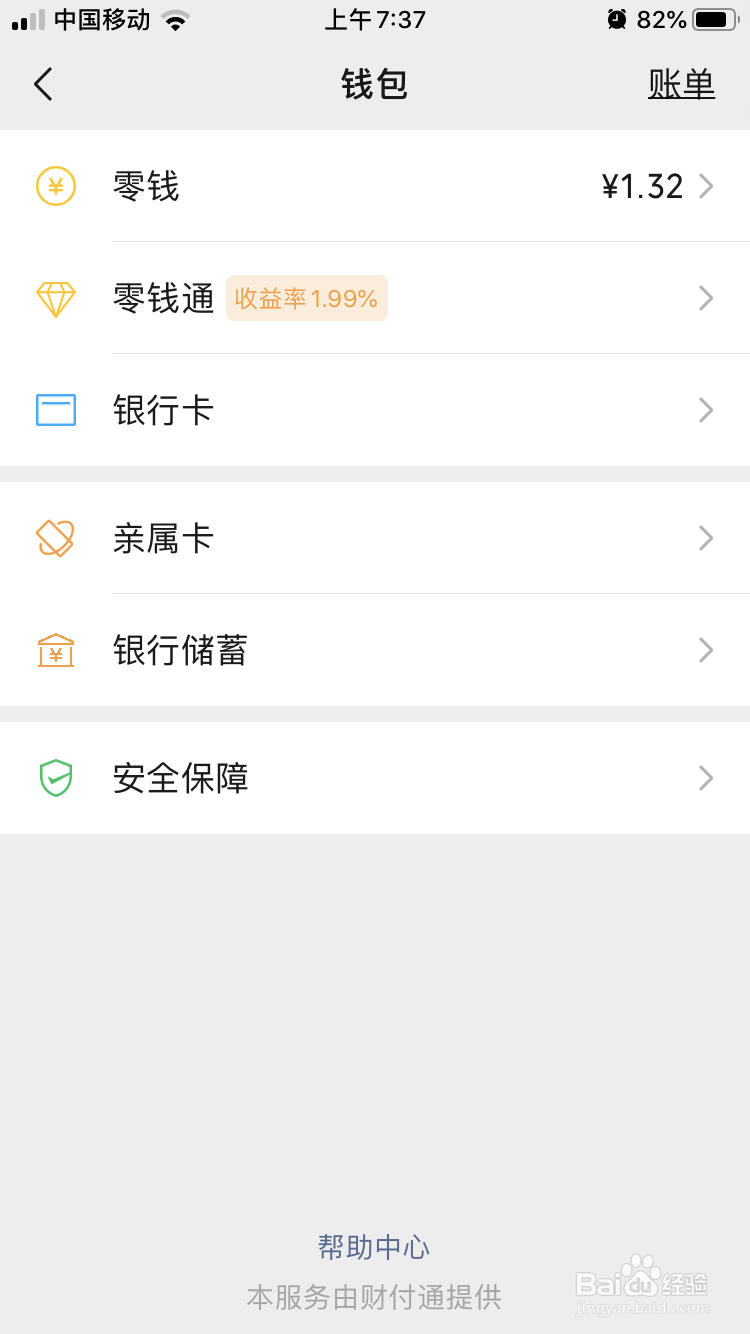Open the 零钱通 row
Screen dimensions: 750x1334
(375, 298)
